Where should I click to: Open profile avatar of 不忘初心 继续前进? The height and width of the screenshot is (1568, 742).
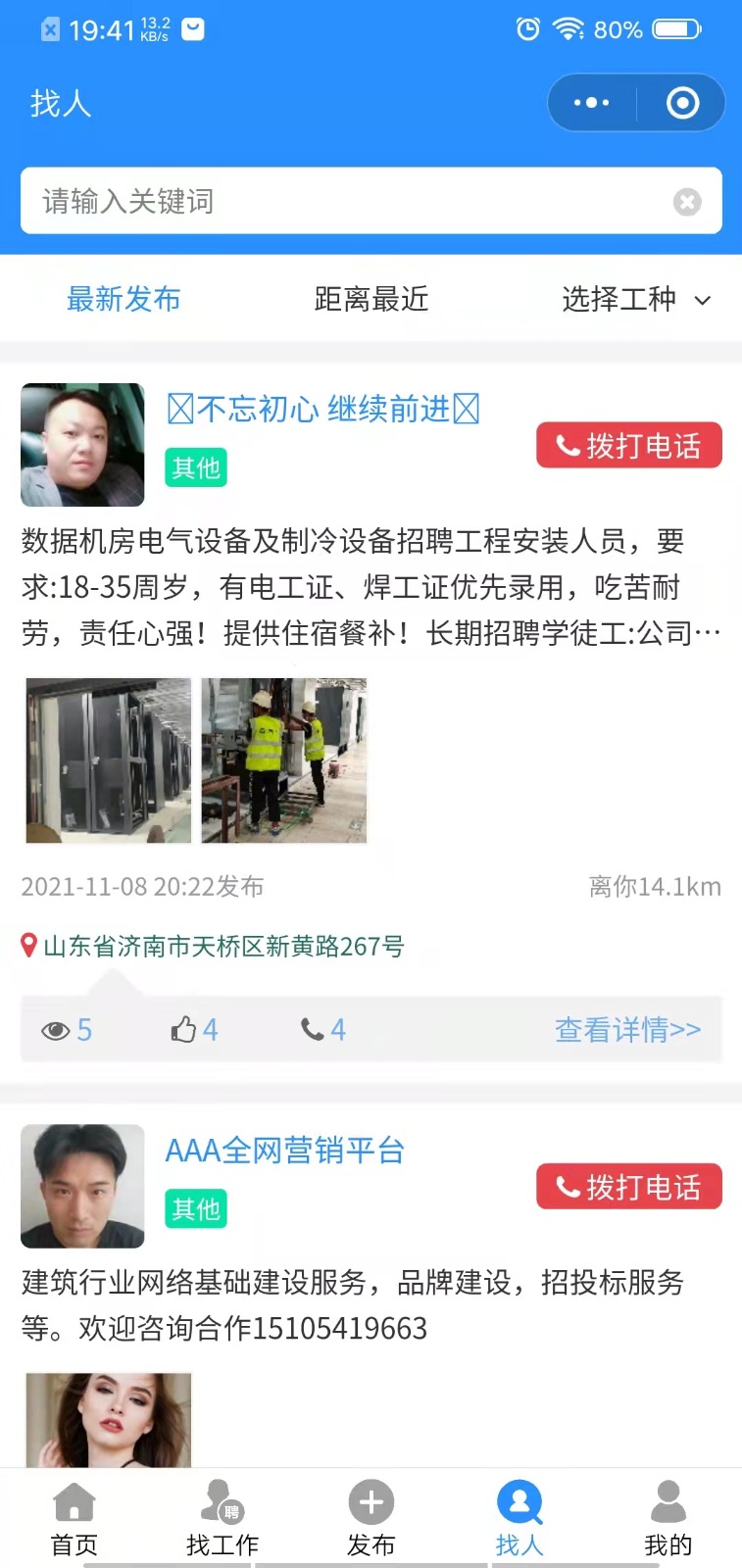tap(82, 445)
